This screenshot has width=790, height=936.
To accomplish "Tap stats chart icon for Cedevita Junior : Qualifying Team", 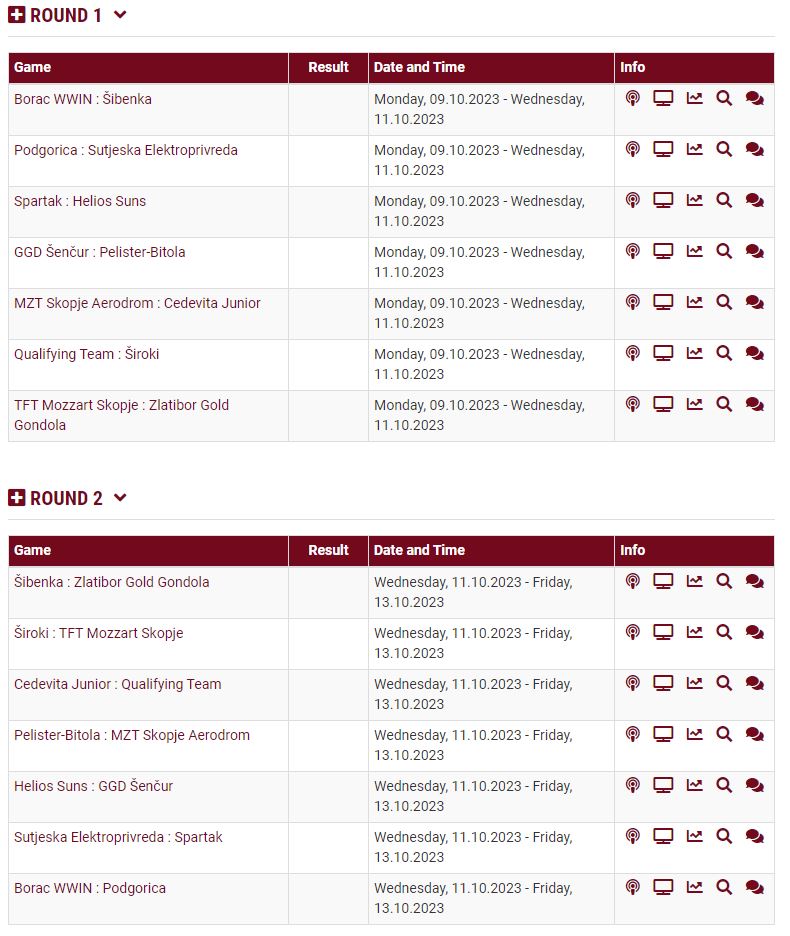I will (694, 684).
